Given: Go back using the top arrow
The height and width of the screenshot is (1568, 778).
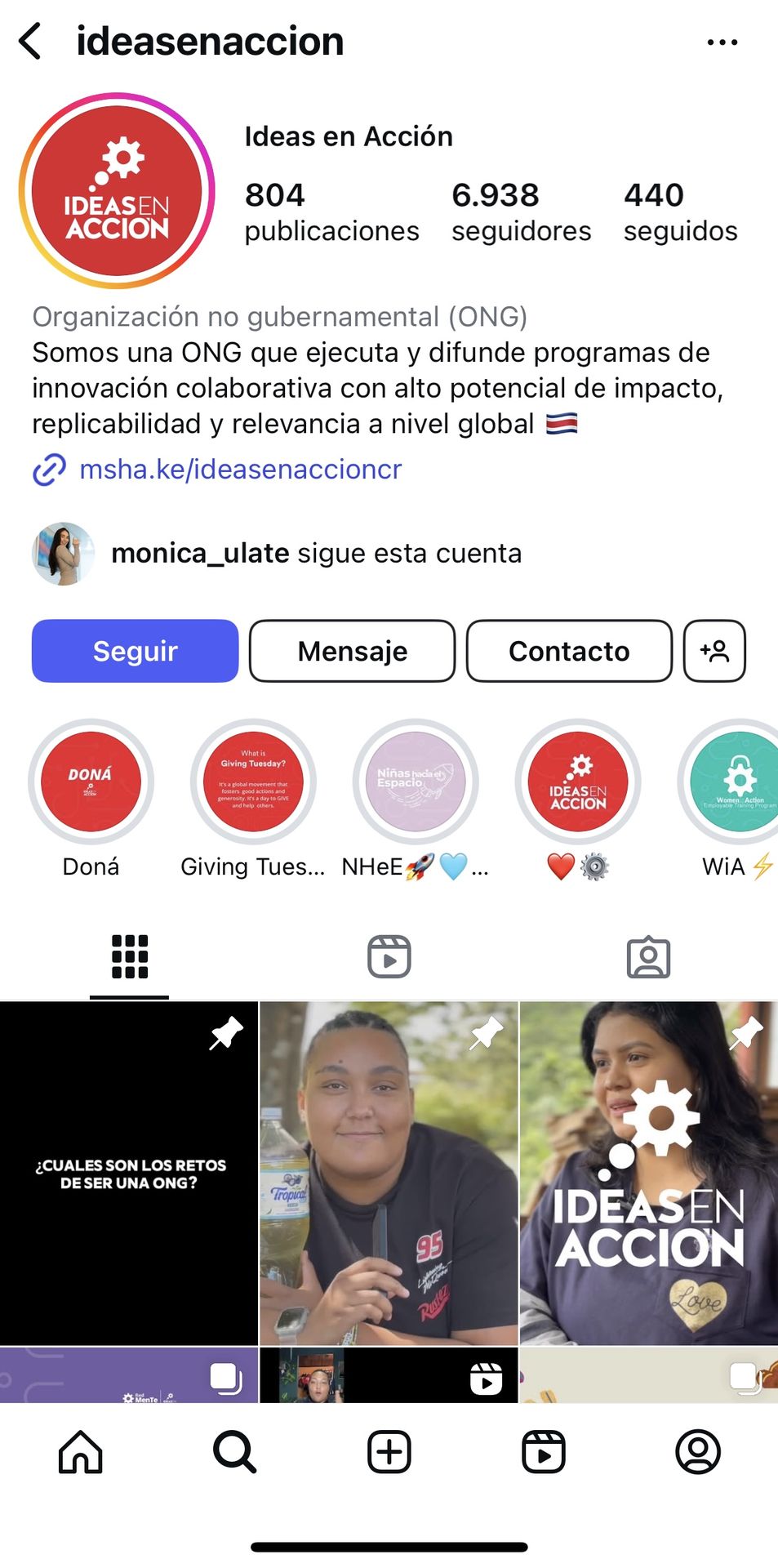Looking at the screenshot, I should point(31,42).
